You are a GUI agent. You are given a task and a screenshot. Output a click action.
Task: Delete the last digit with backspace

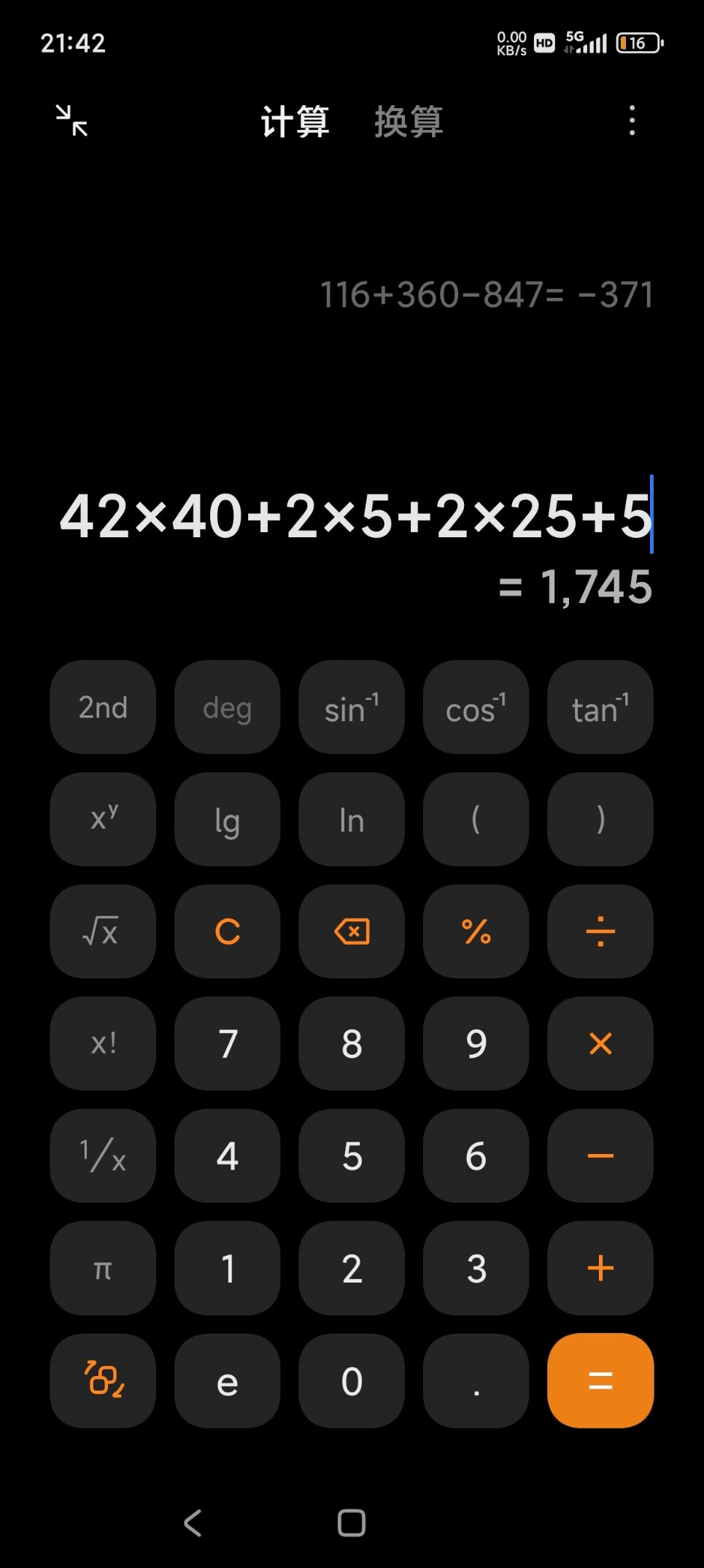coord(352,931)
